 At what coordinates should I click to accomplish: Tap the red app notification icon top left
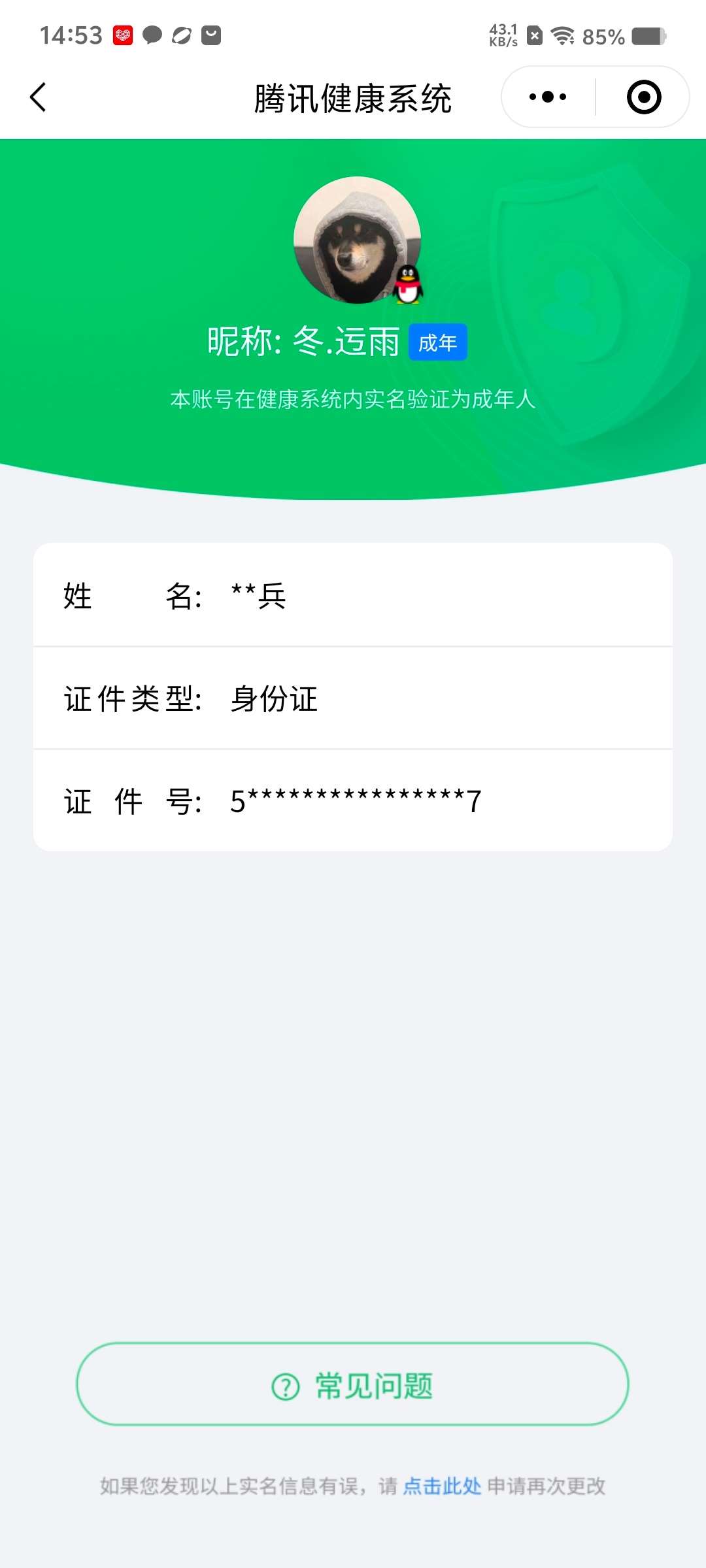tap(123, 36)
